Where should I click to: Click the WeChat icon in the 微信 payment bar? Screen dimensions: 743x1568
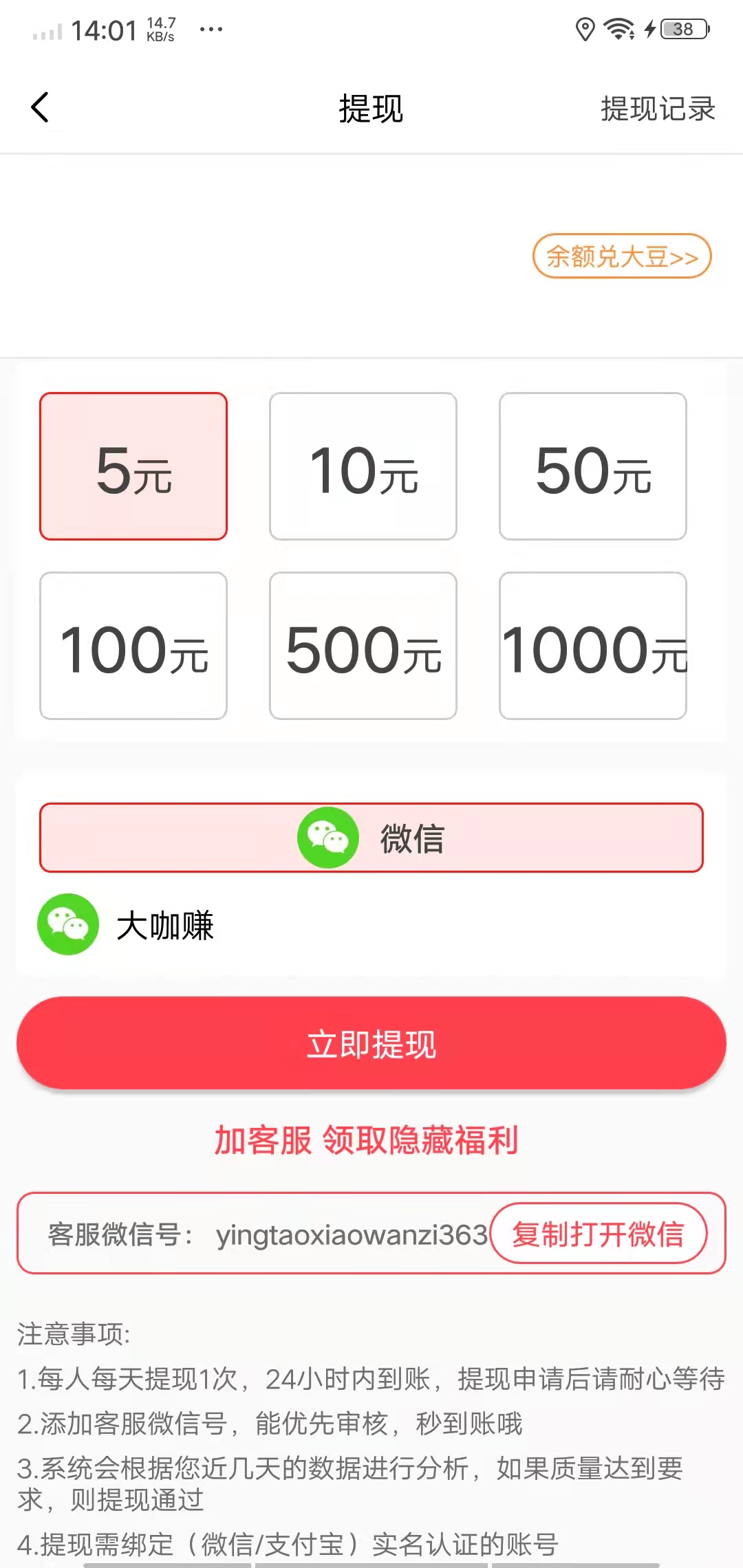[329, 838]
